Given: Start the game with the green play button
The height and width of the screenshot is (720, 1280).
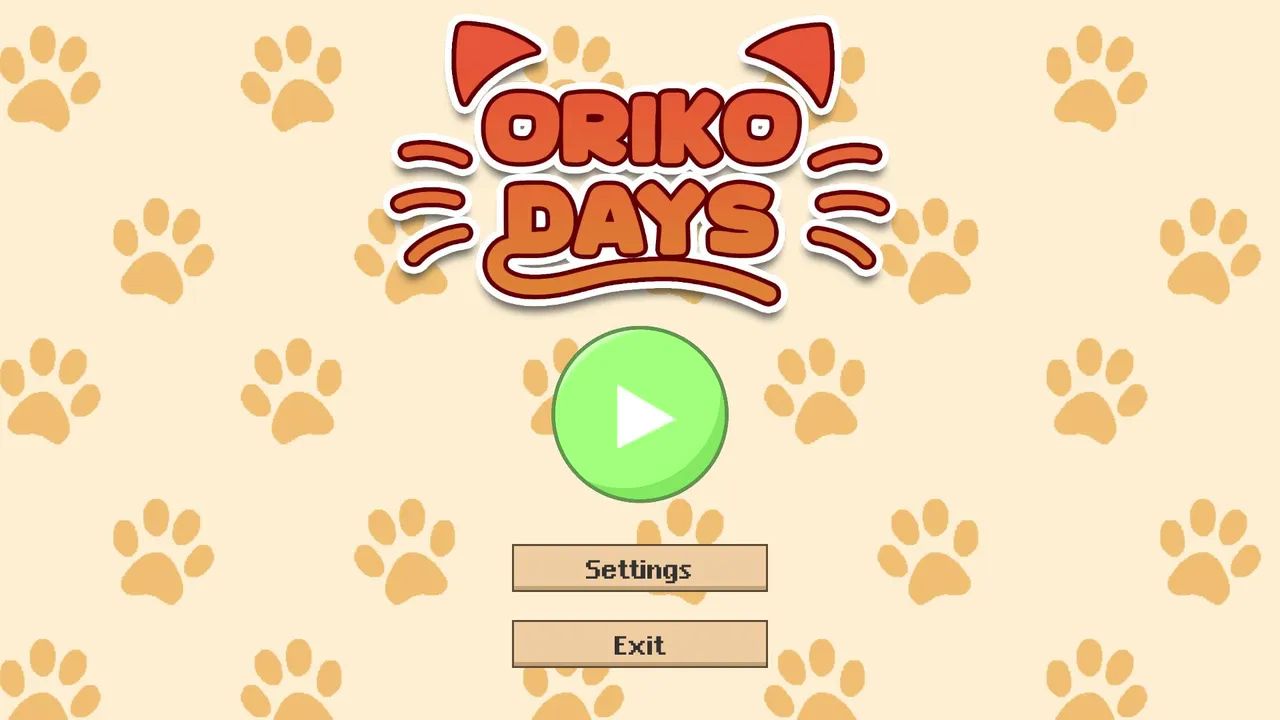Looking at the screenshot, I should point(640,414).
